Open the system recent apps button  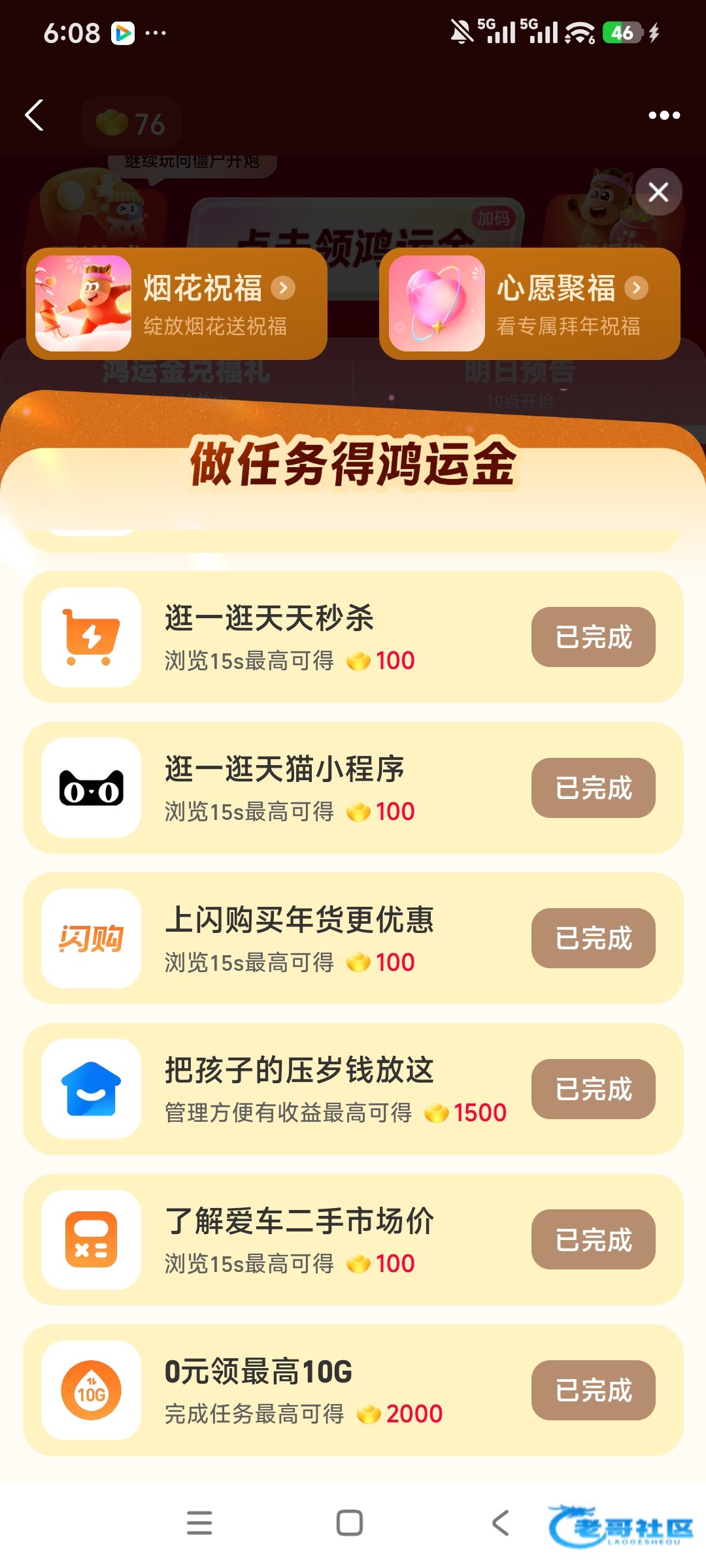[x=199, y=1523]
